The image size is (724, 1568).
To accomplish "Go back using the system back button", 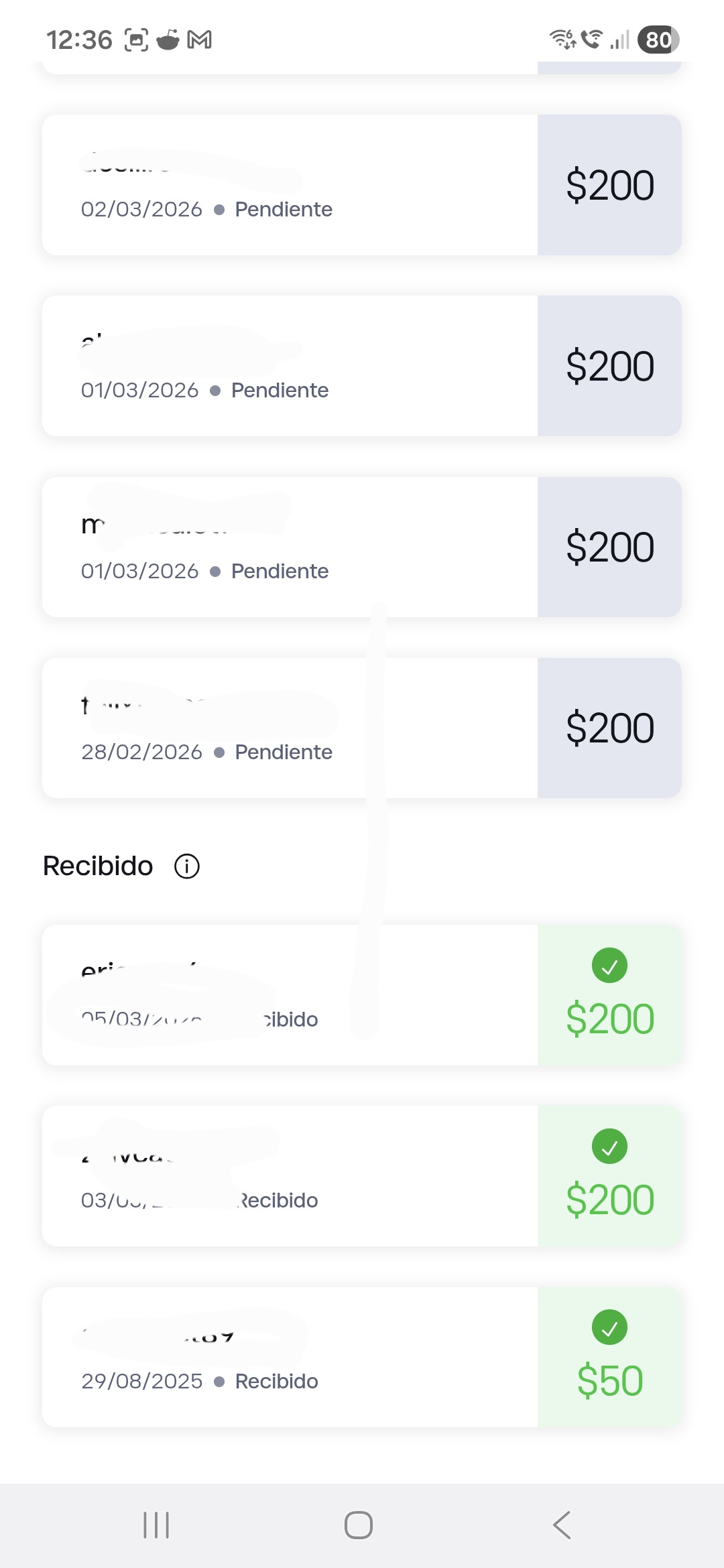I will tap(562, 1525).
